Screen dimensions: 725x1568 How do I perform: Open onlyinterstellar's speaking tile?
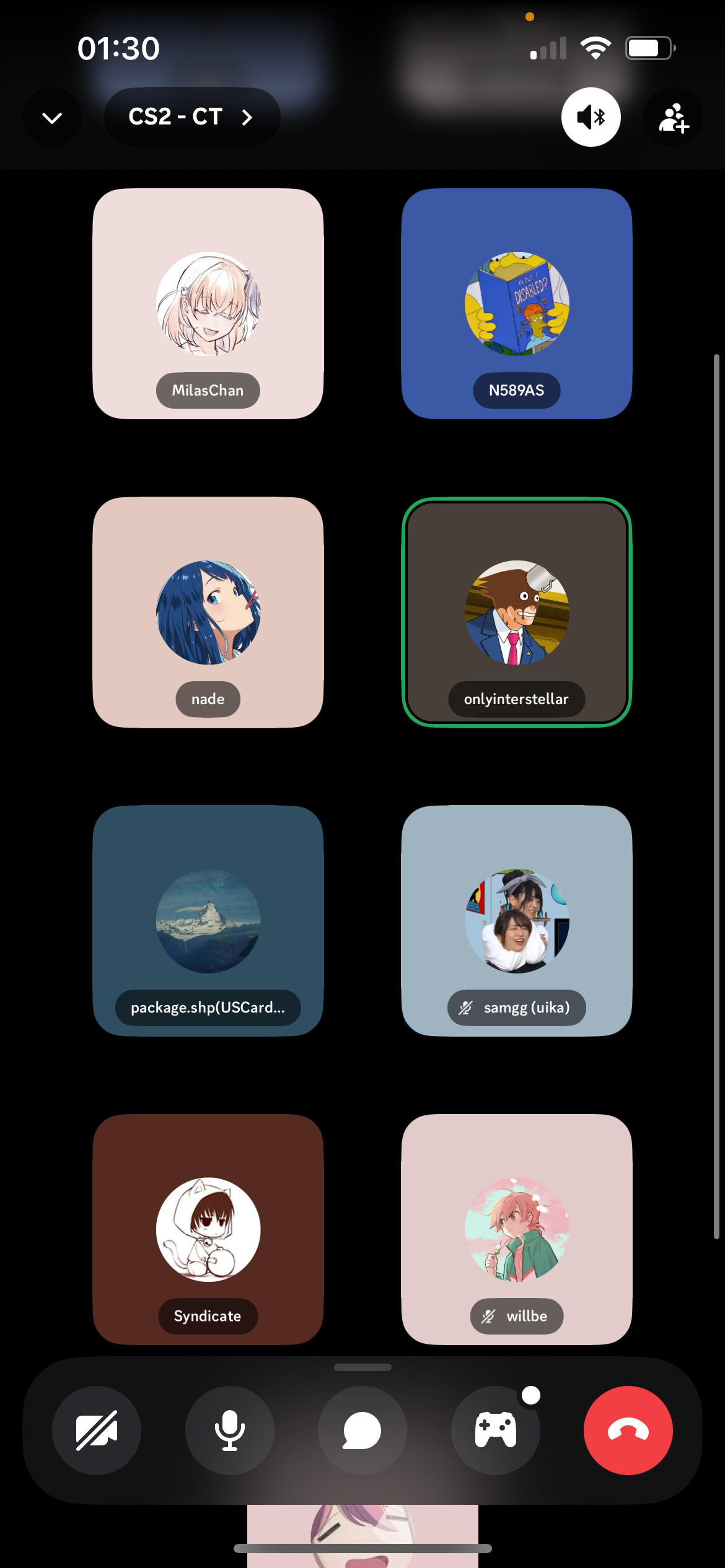pos(517,612)
